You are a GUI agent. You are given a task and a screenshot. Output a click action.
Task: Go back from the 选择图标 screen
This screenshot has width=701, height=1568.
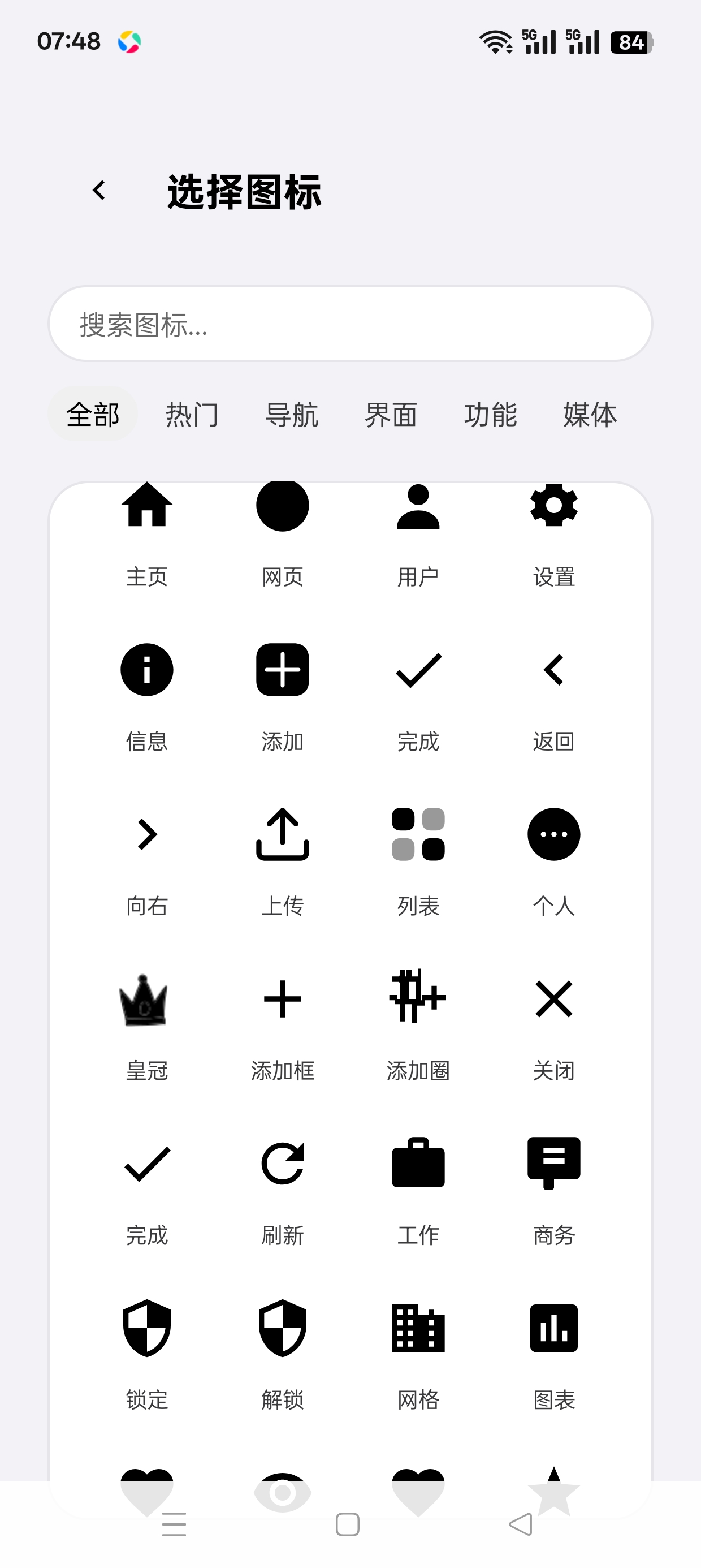98,191
